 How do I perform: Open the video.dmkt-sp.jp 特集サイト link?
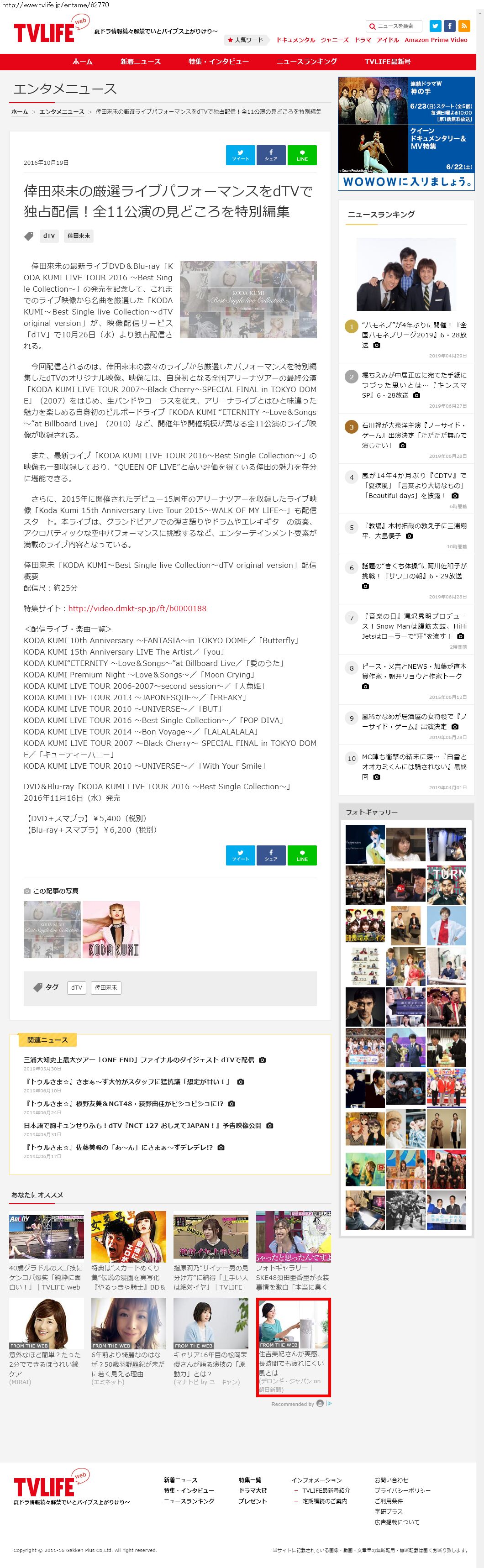(x=137, y=608)
